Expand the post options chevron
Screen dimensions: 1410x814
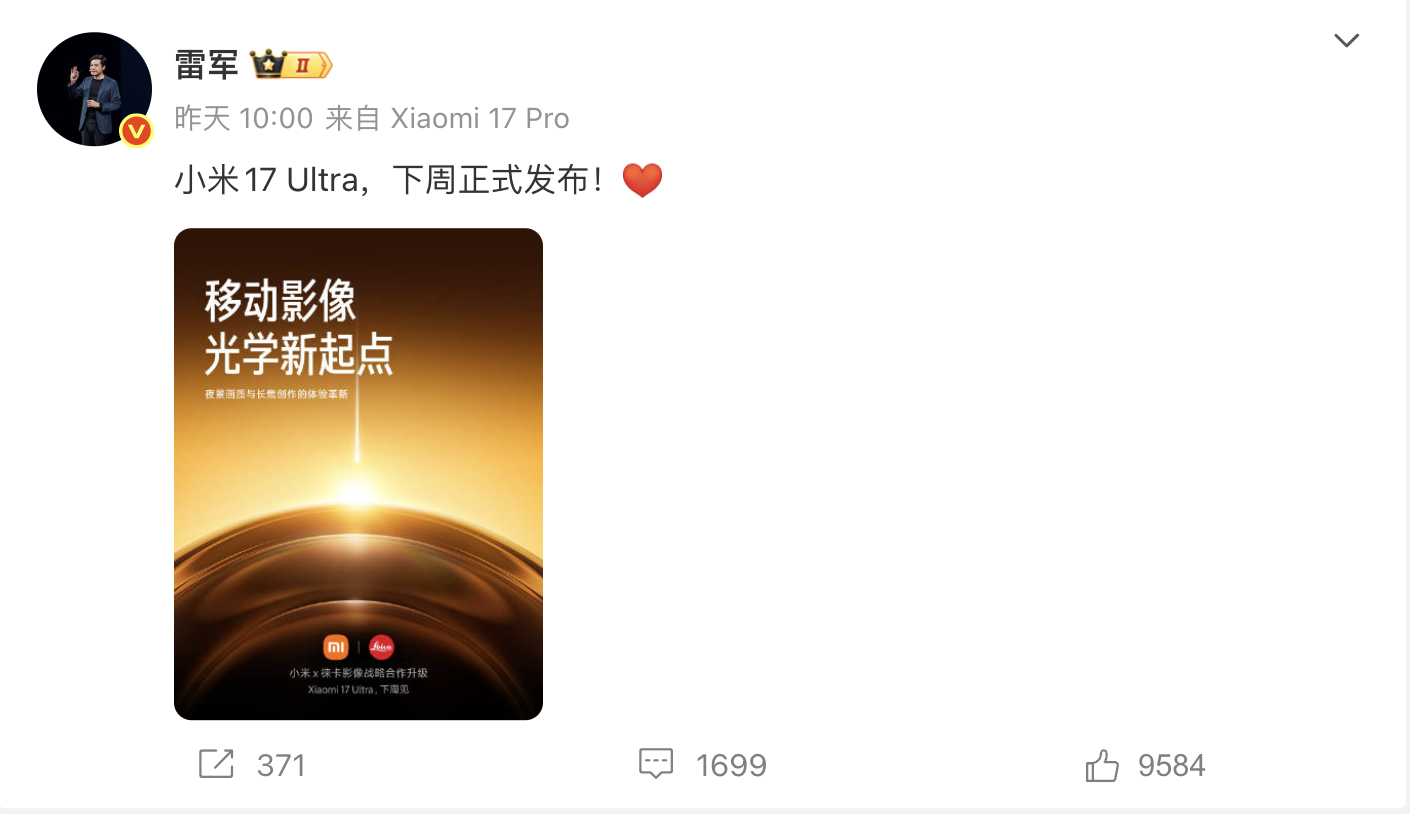pyautogui.click(x=1346, y=41)
